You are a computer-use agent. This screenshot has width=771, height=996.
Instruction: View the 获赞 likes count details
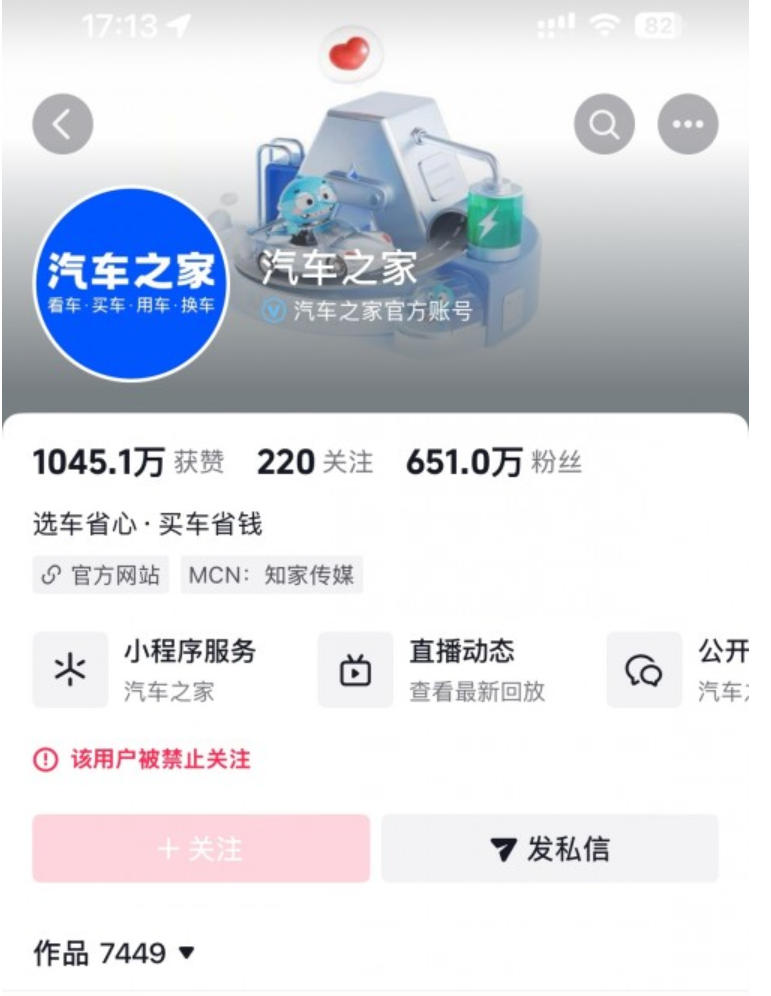[x=128, y=462]
